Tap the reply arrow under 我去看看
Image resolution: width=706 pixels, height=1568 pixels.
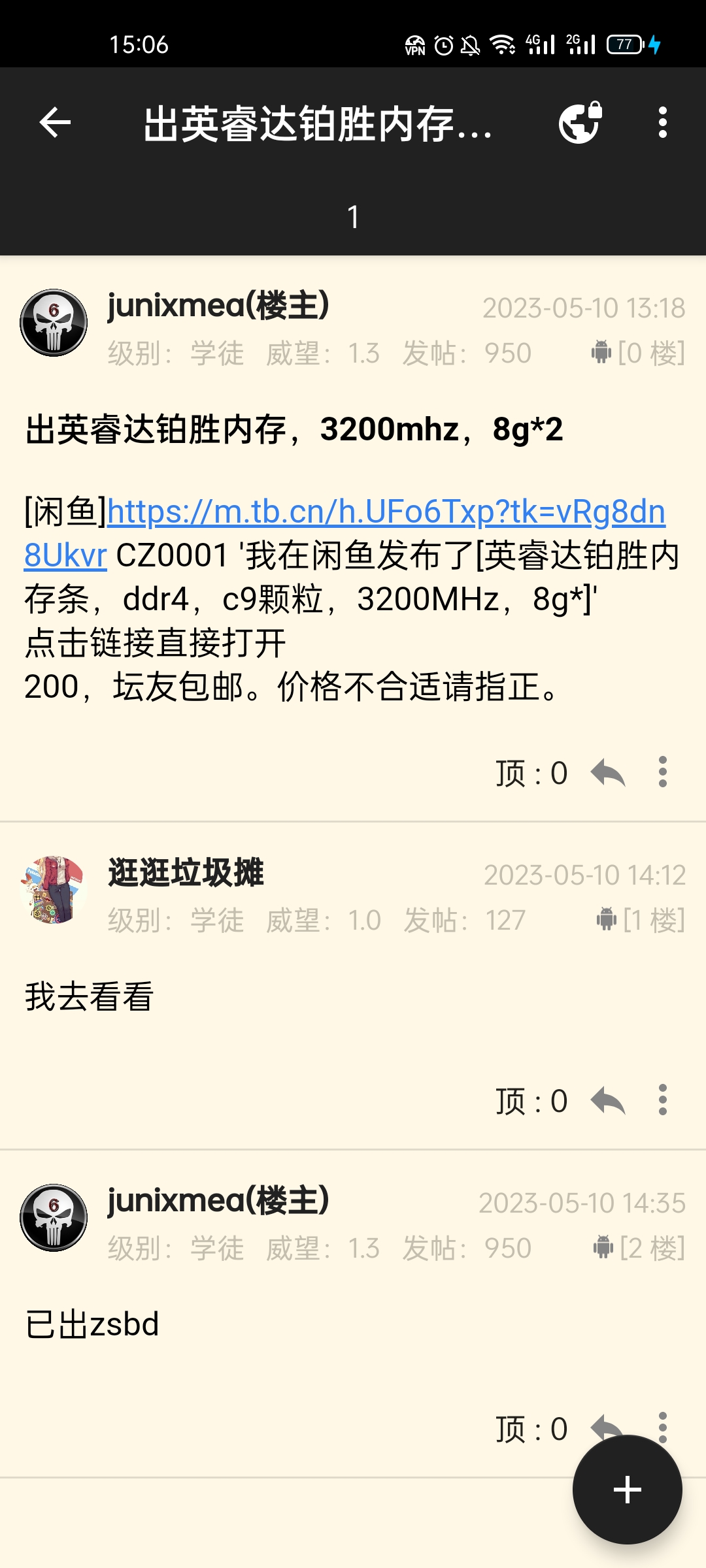pos(608,1100)
